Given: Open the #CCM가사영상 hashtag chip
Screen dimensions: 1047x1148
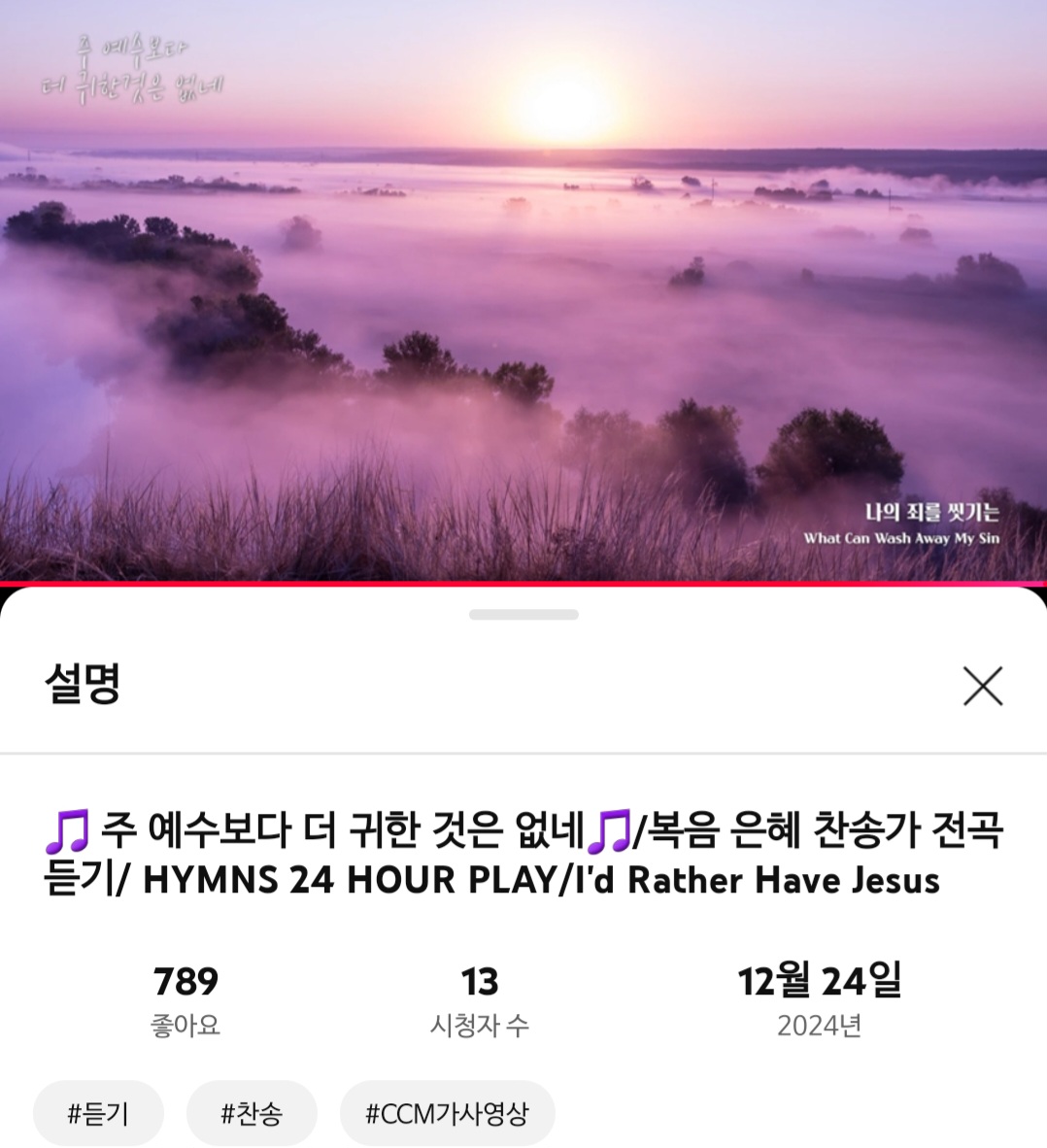Looking at the screenshot, I should [x=447, y=1113].
